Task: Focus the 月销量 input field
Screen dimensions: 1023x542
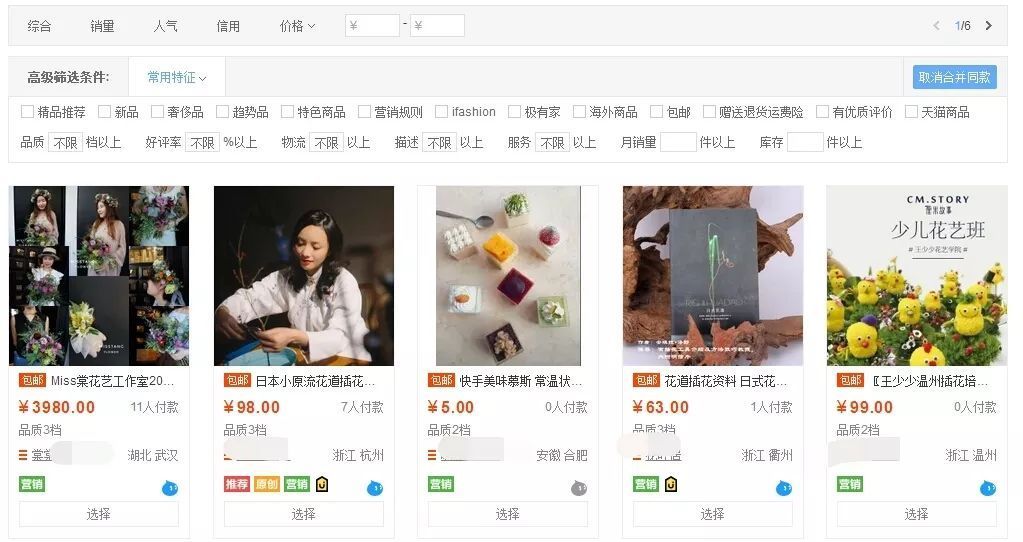Action: point(678,143)
